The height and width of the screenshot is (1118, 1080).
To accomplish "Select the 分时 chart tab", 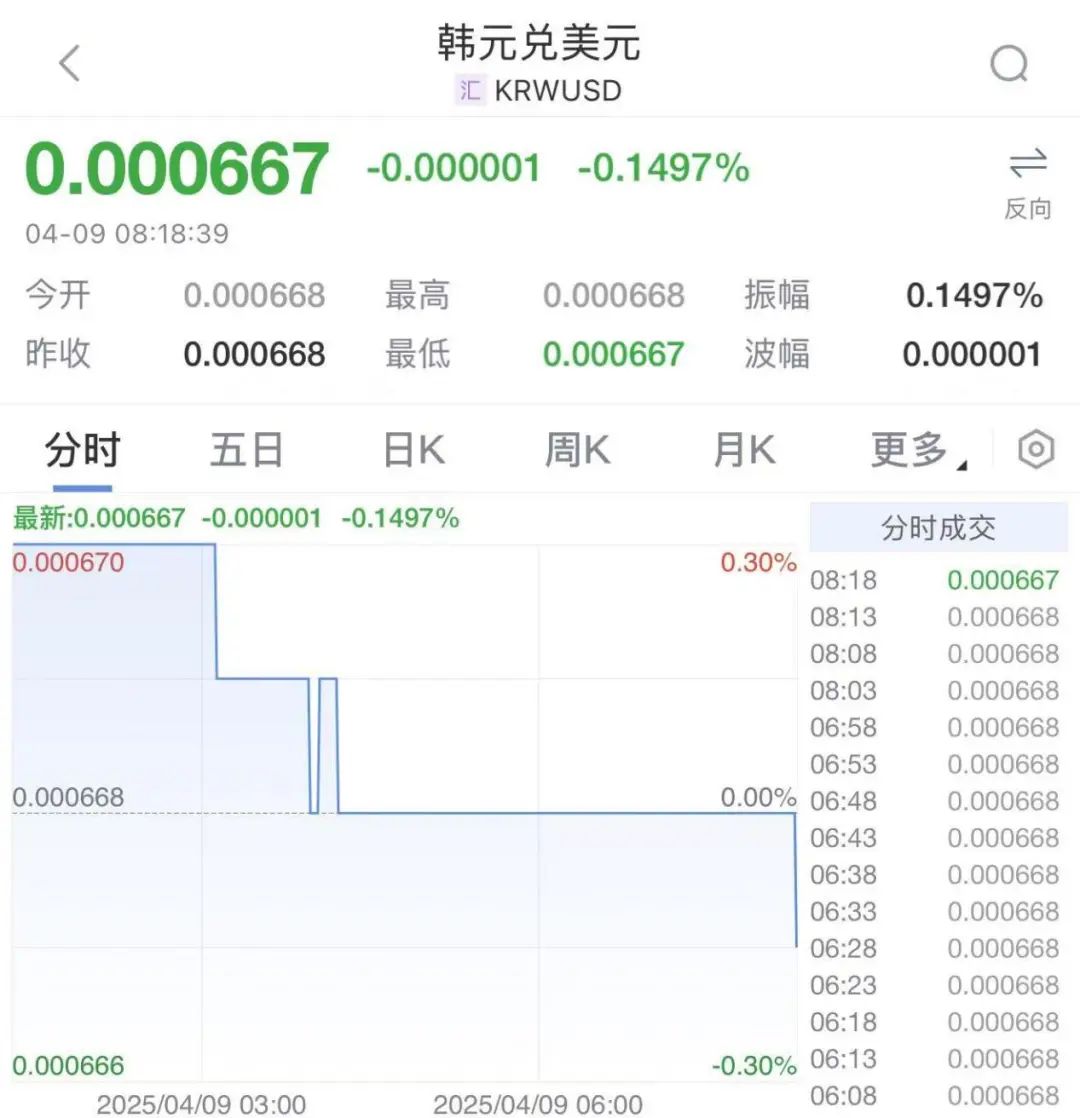I will tap(82, 451).
